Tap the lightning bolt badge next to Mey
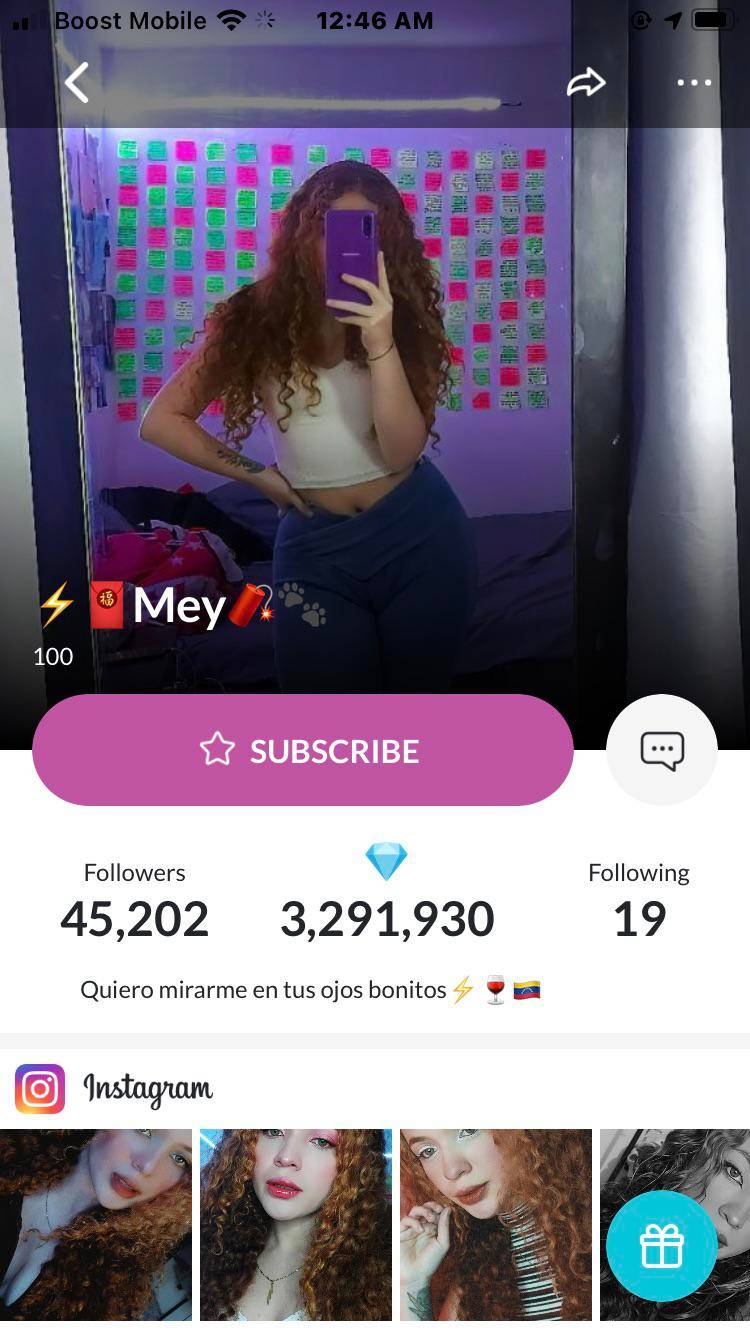Screen dimensions: 750x1334 click(x=55, y=605)
